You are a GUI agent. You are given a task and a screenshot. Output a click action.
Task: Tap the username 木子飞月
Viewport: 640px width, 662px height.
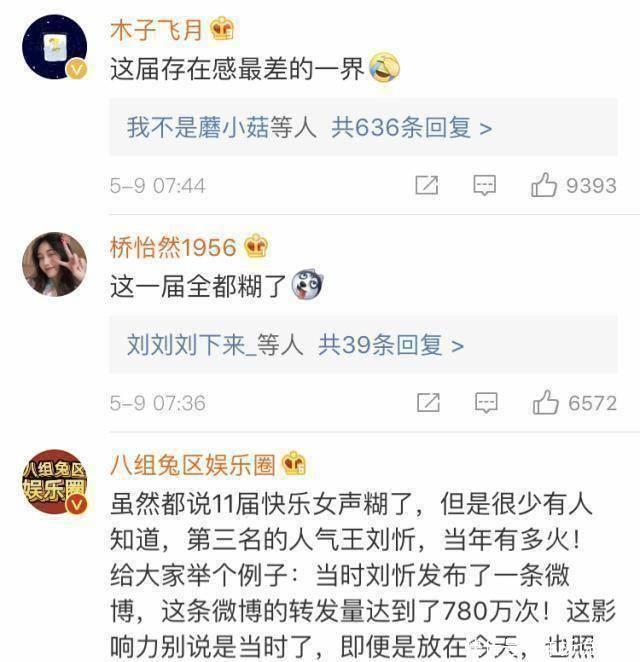pyautogui.click(x=157, y=29)
